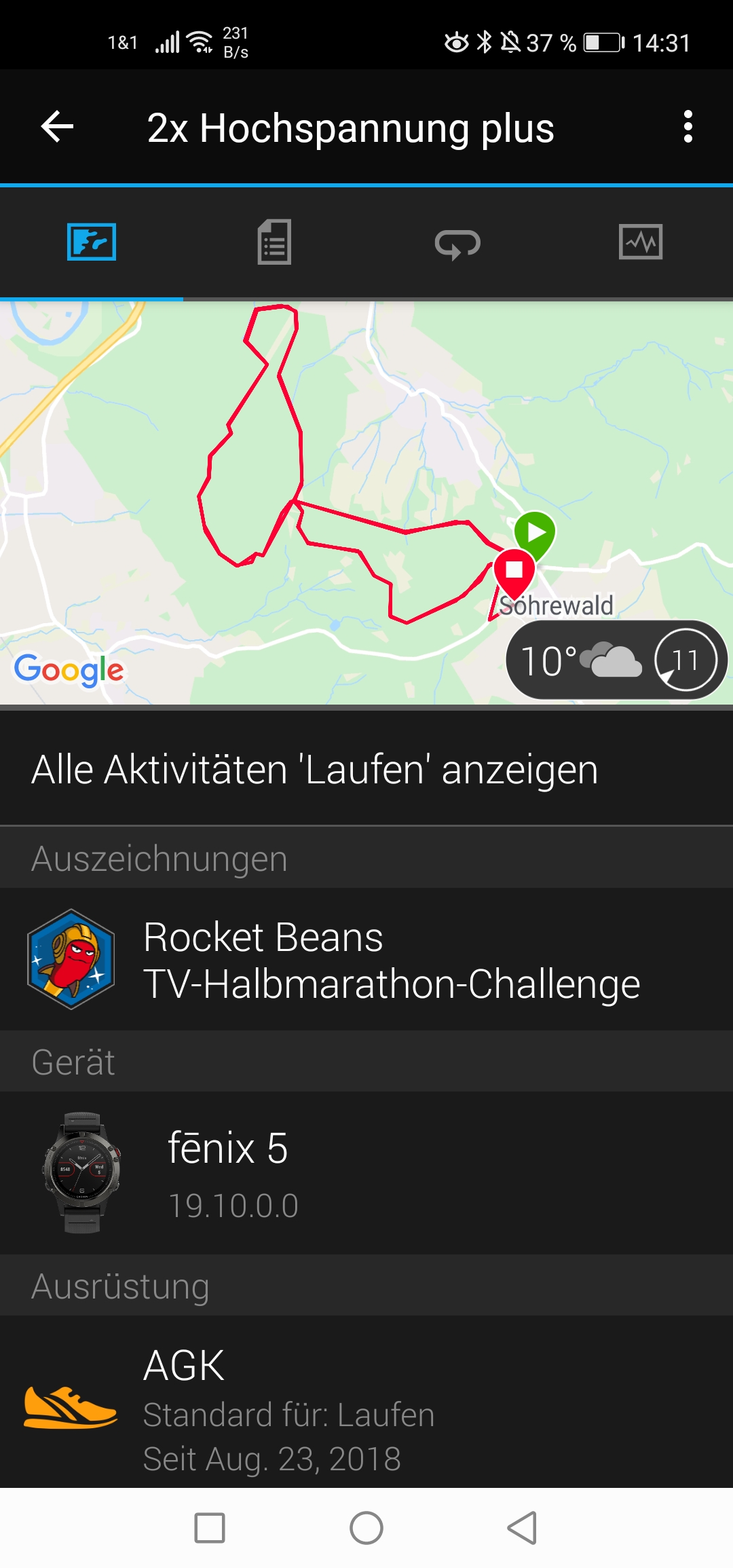Go back using the app bar arrow
This screenshot has width=733, height=1568.
tap(57, 127)
